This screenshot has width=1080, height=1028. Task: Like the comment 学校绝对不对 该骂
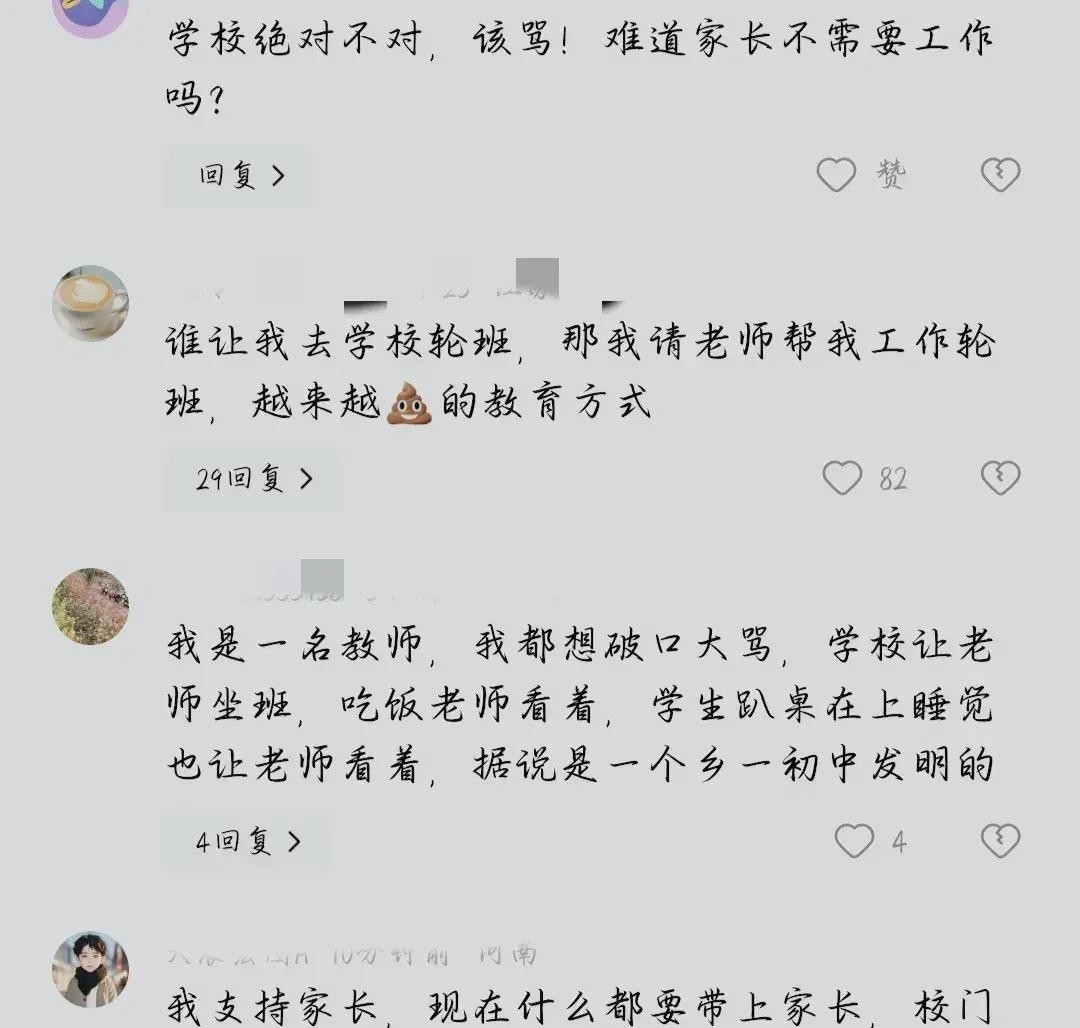point(837,176)
